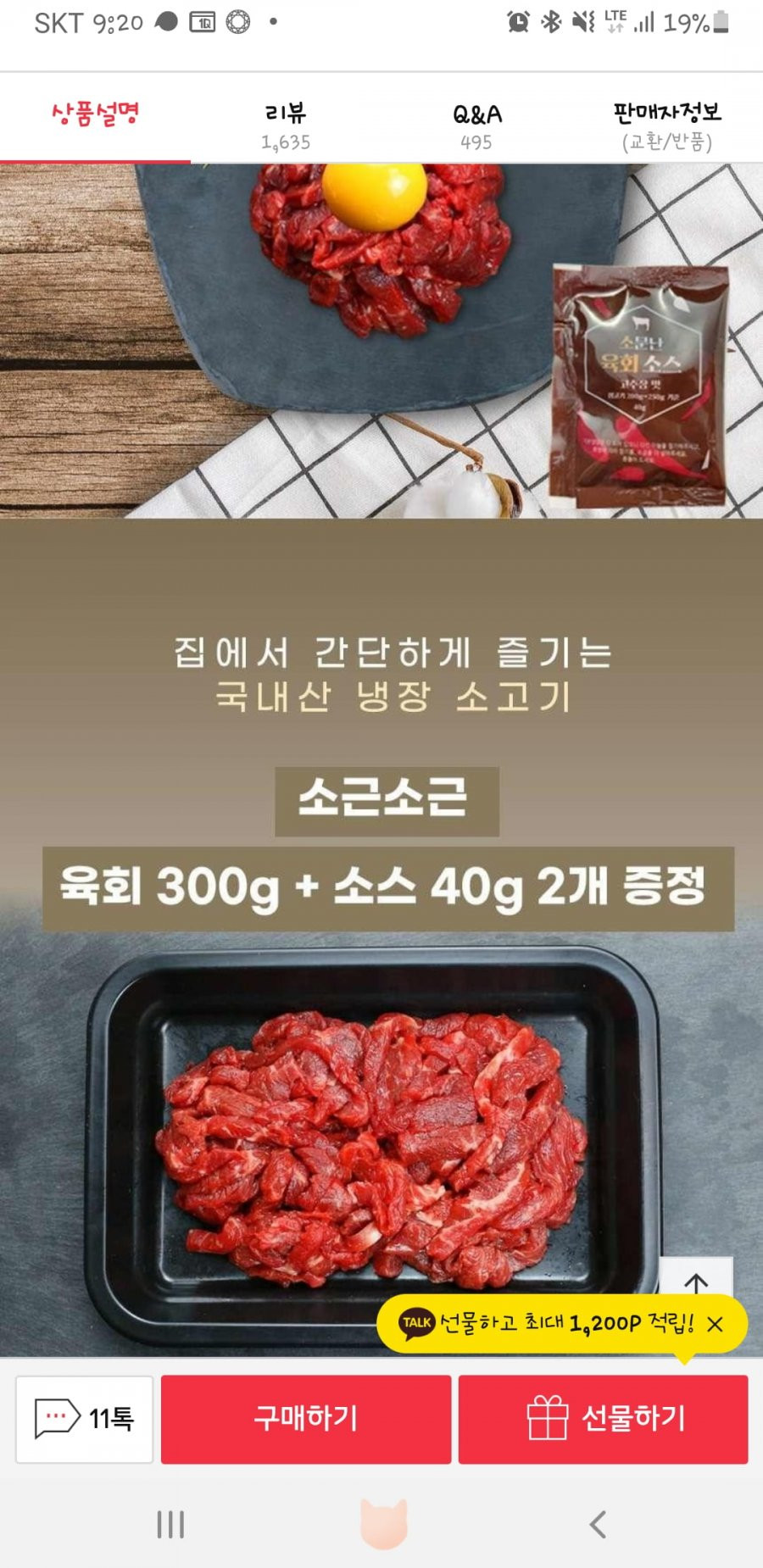Switch to the 리뷰 tab
The width and height of the screenshot is (763, 1568).
[x=286, y=125]
